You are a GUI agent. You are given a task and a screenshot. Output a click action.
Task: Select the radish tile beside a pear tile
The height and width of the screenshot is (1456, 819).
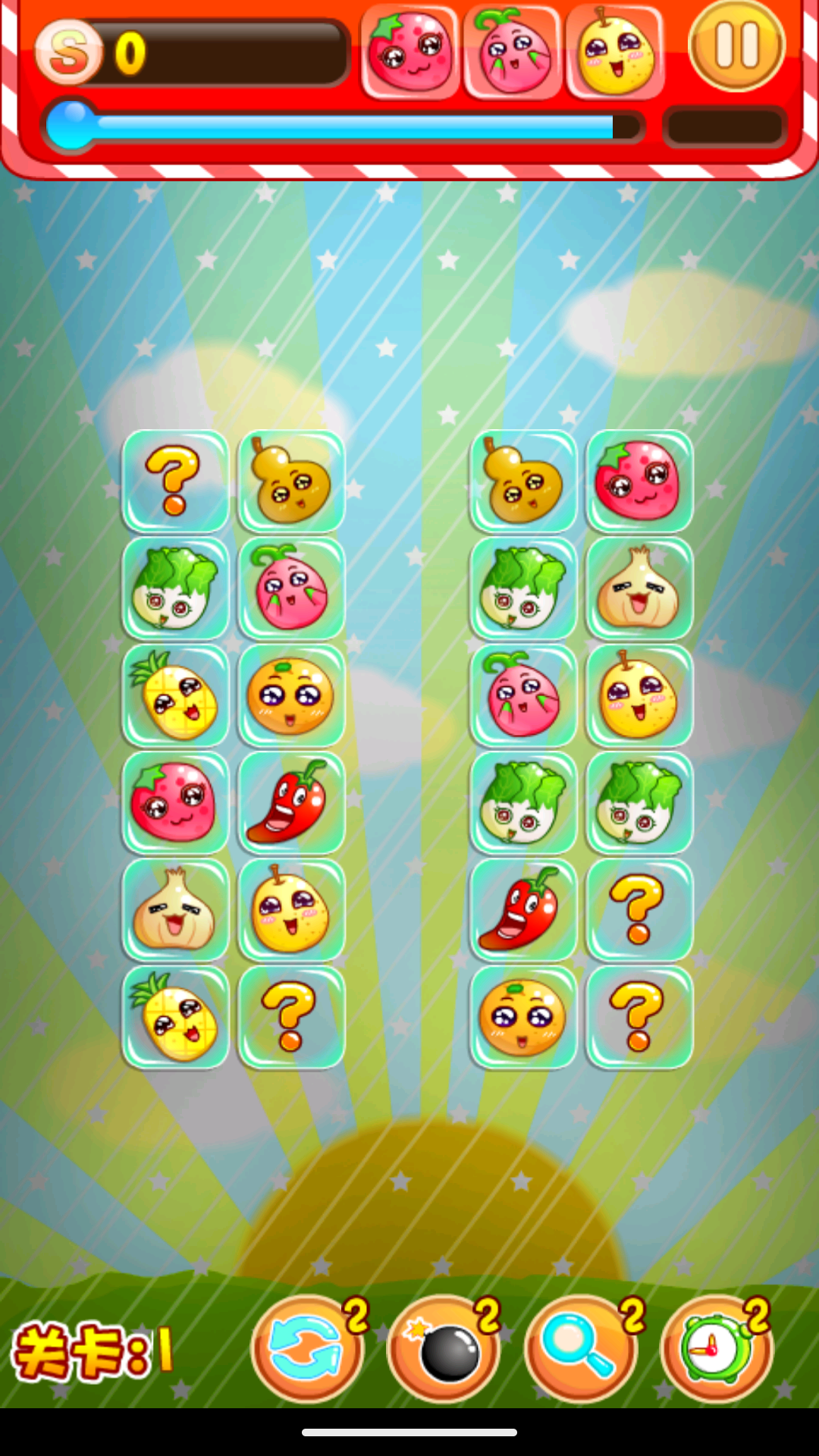point(524,696)
